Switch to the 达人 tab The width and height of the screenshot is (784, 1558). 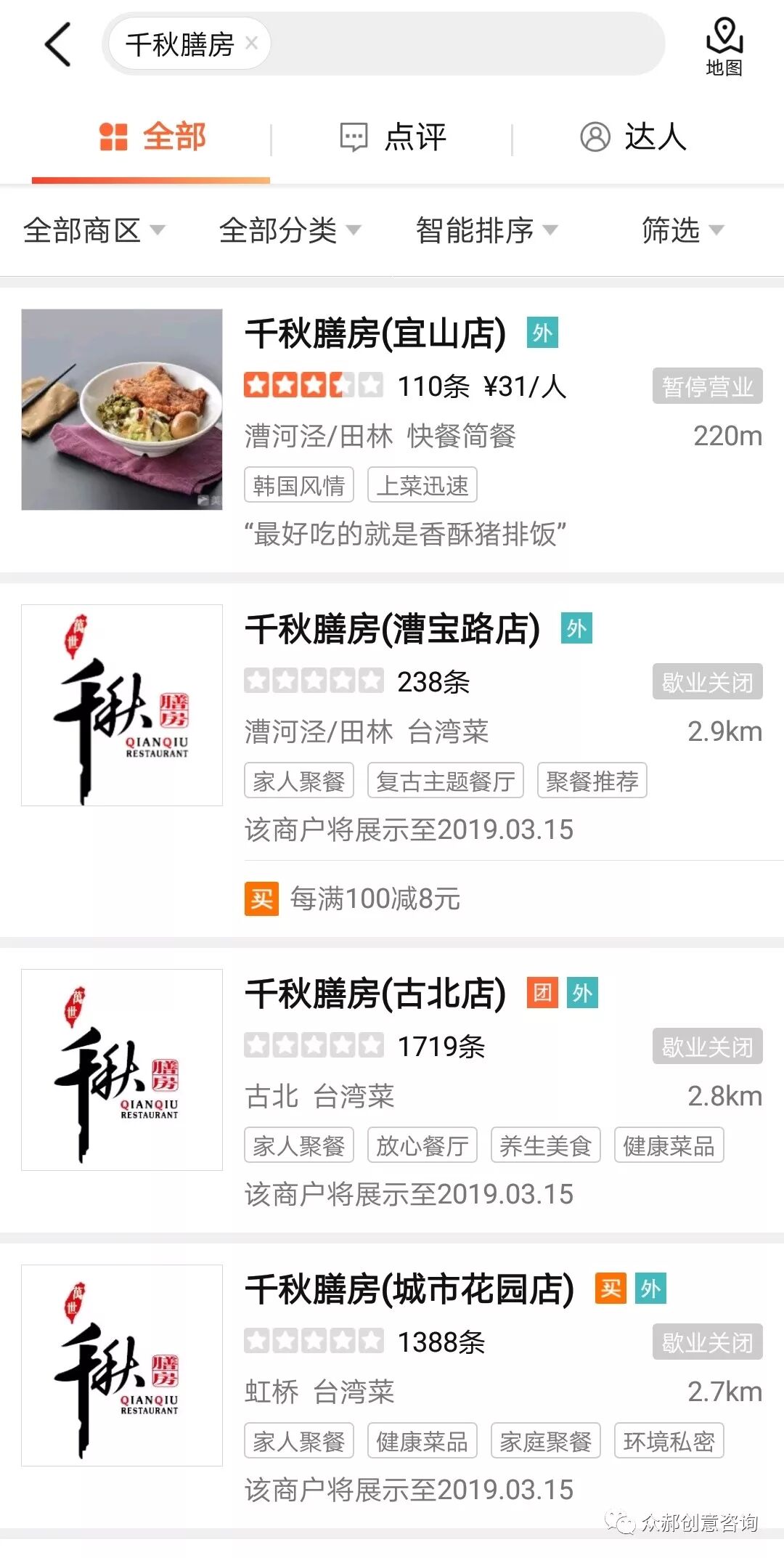pos(633,137)
